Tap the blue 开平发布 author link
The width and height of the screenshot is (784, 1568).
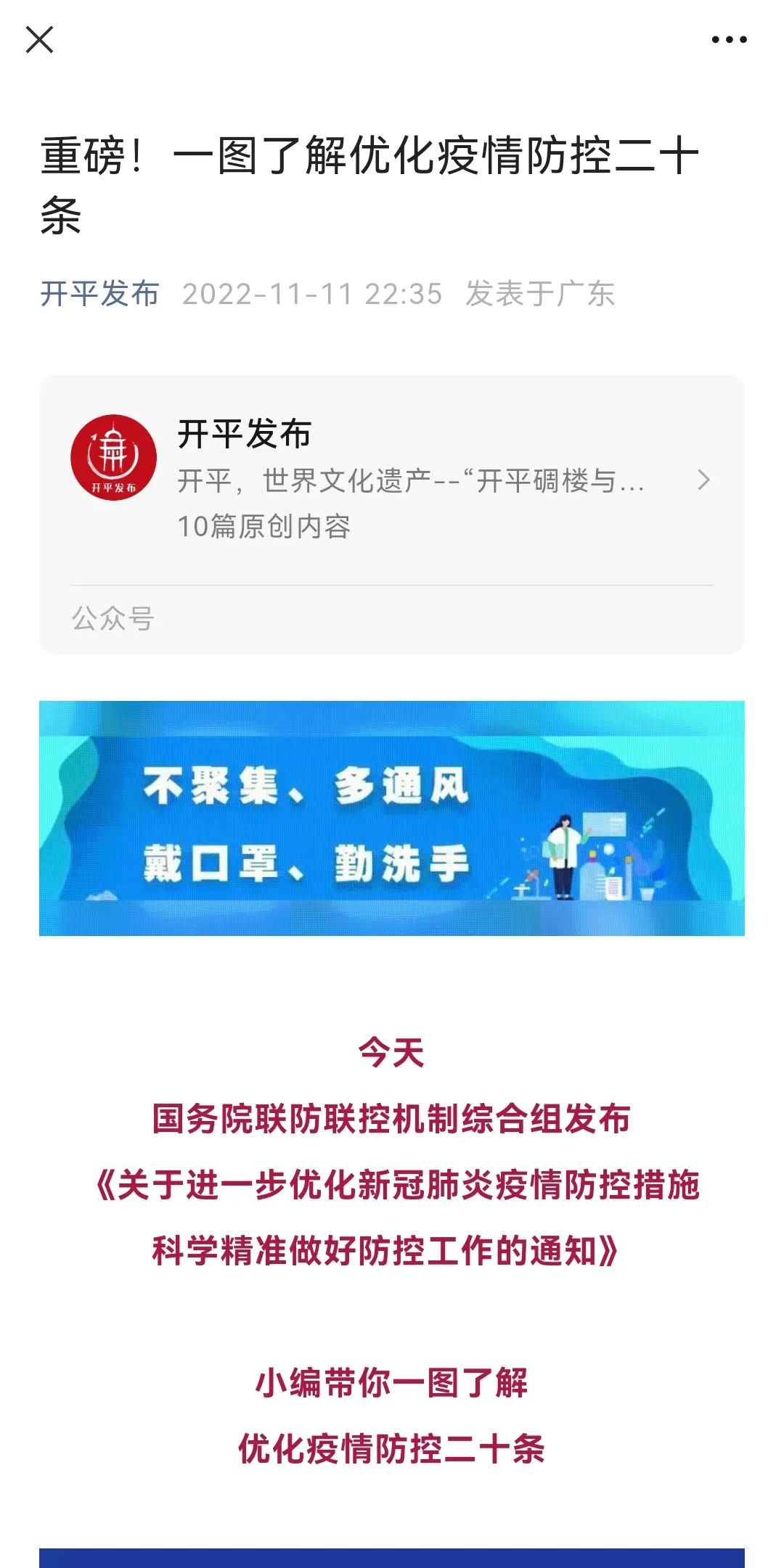(x=99, y=294)
